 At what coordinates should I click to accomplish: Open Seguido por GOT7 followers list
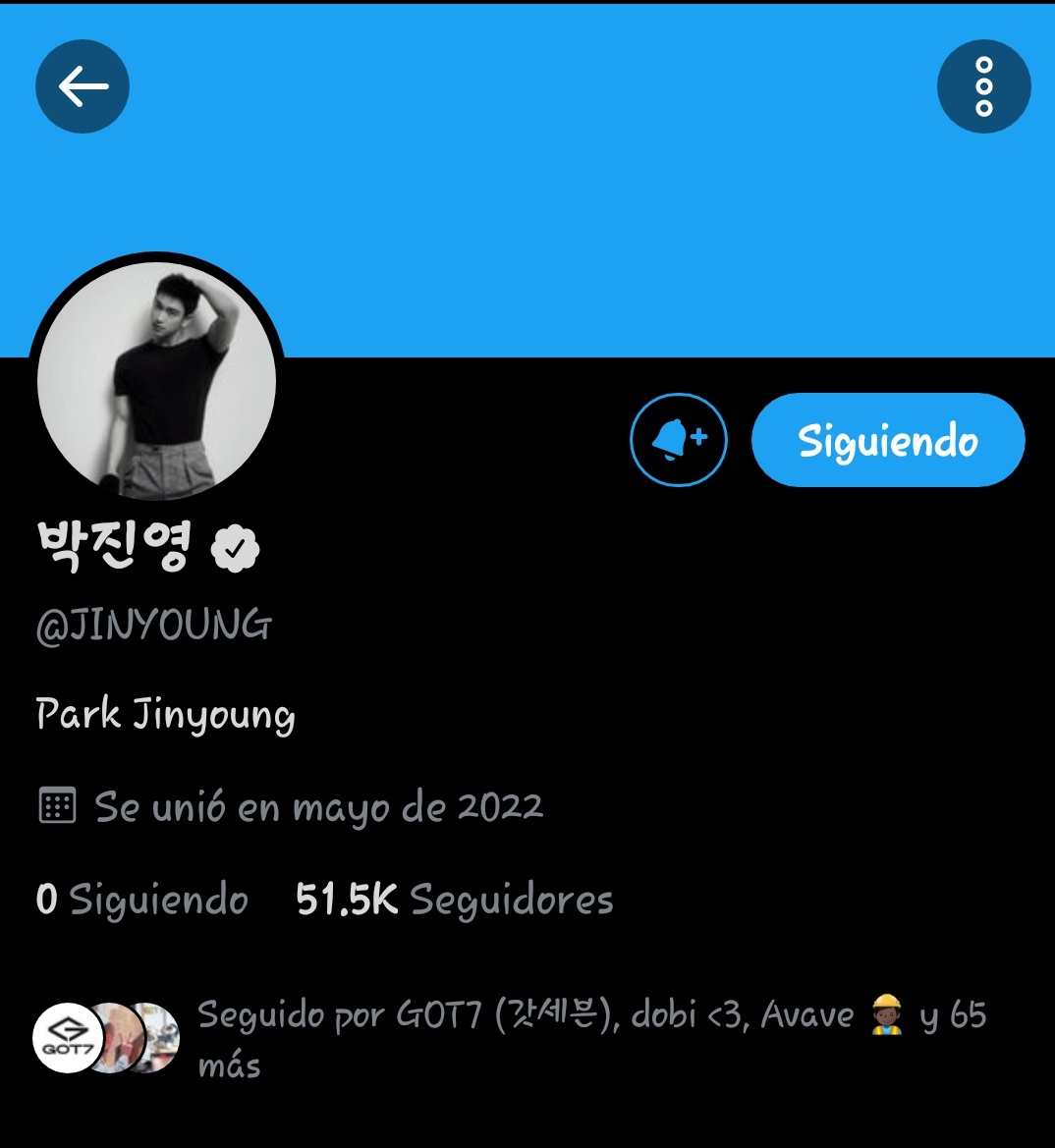pos(510,1039)
